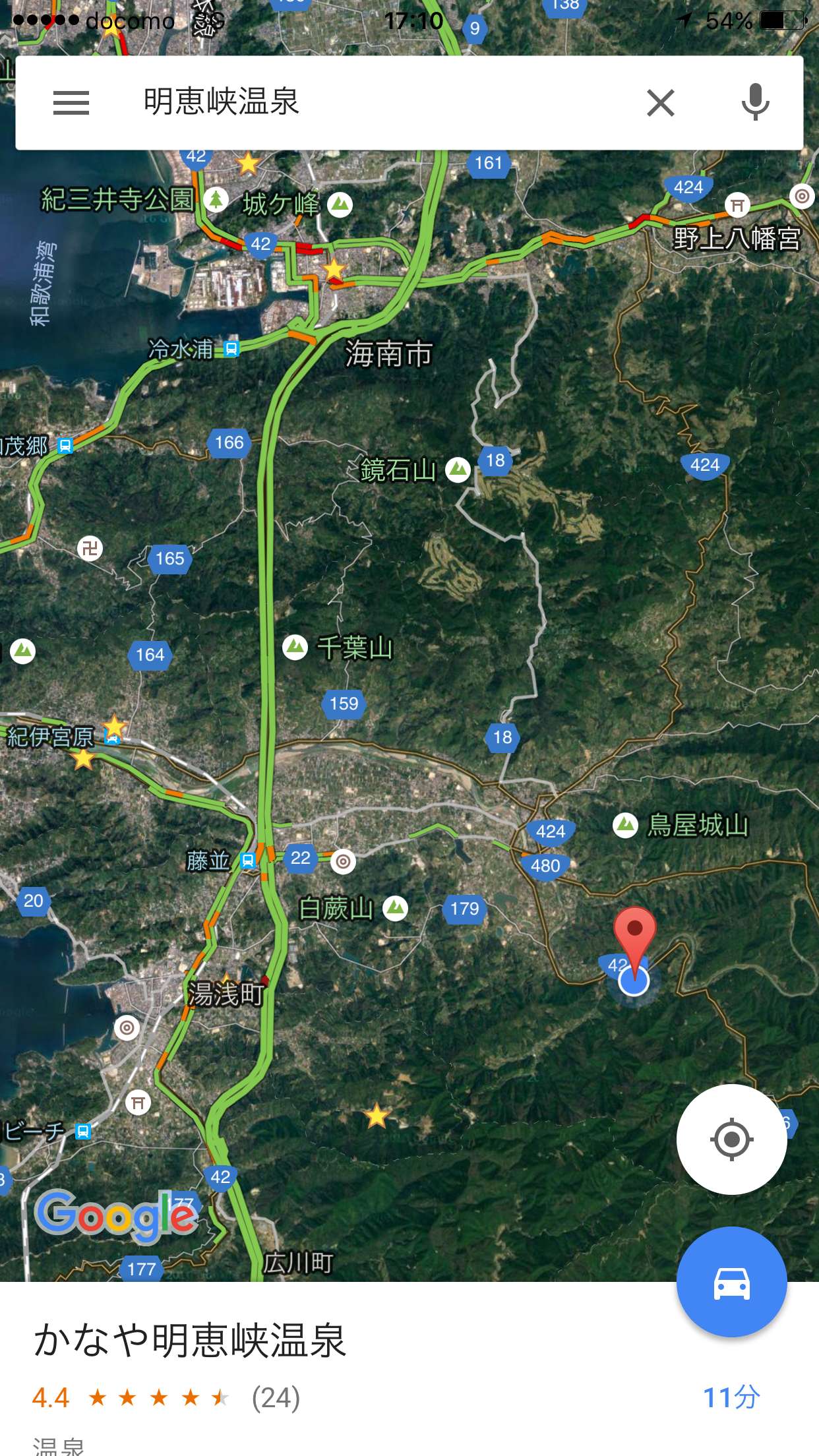Center the map on my location

pyautogui.click(x=732, y=1139)
